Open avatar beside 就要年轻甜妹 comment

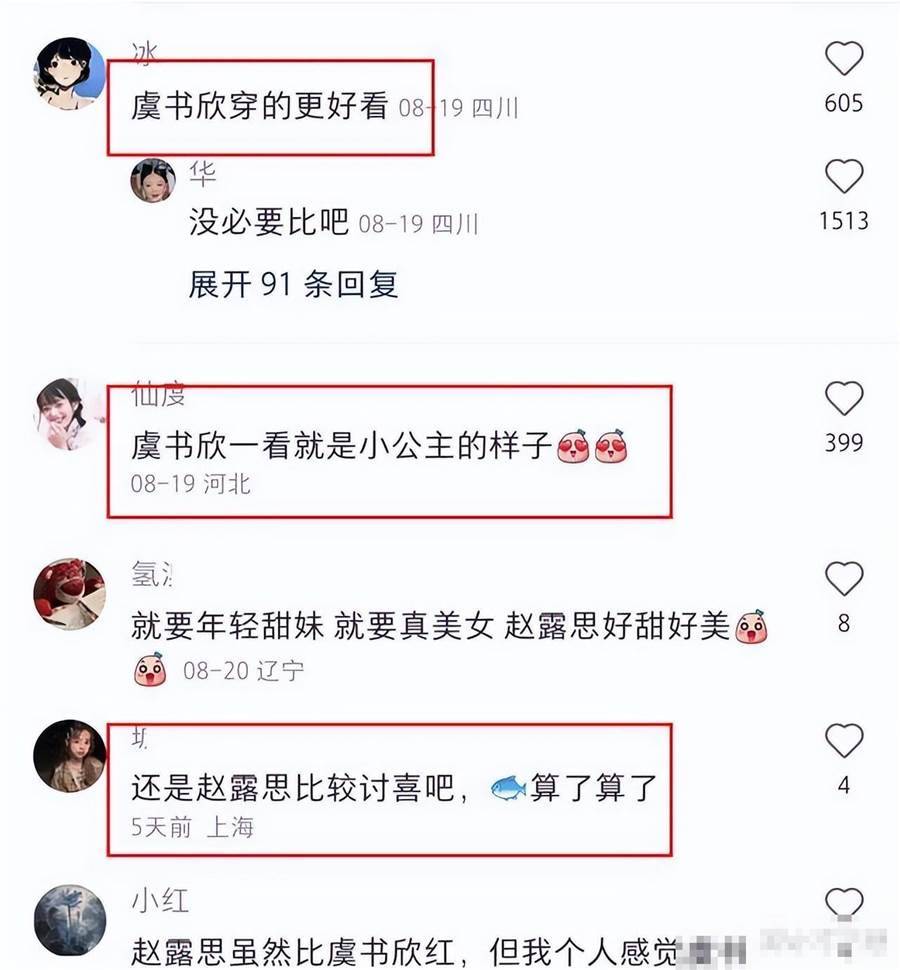pyautogui.click(x=70, y=594)
